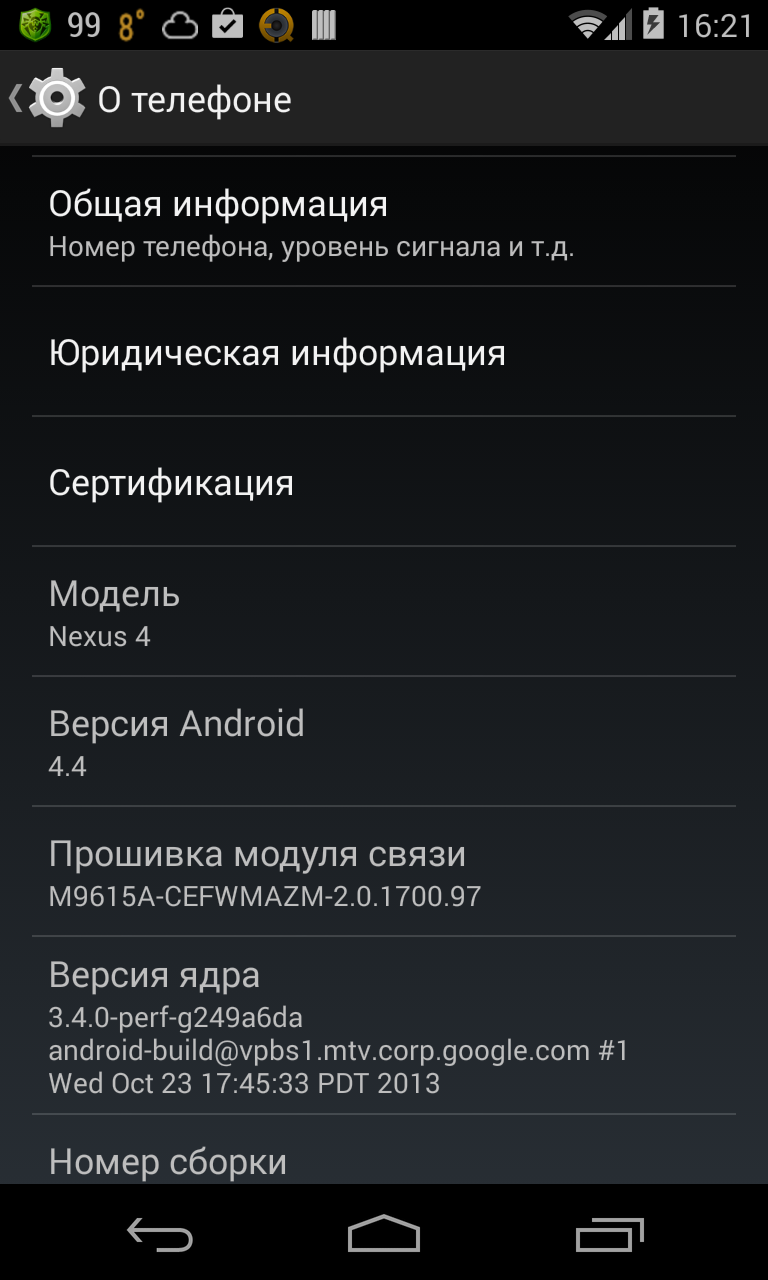Tap the system back button
768x1280 pixels.
click(159, 1234)
